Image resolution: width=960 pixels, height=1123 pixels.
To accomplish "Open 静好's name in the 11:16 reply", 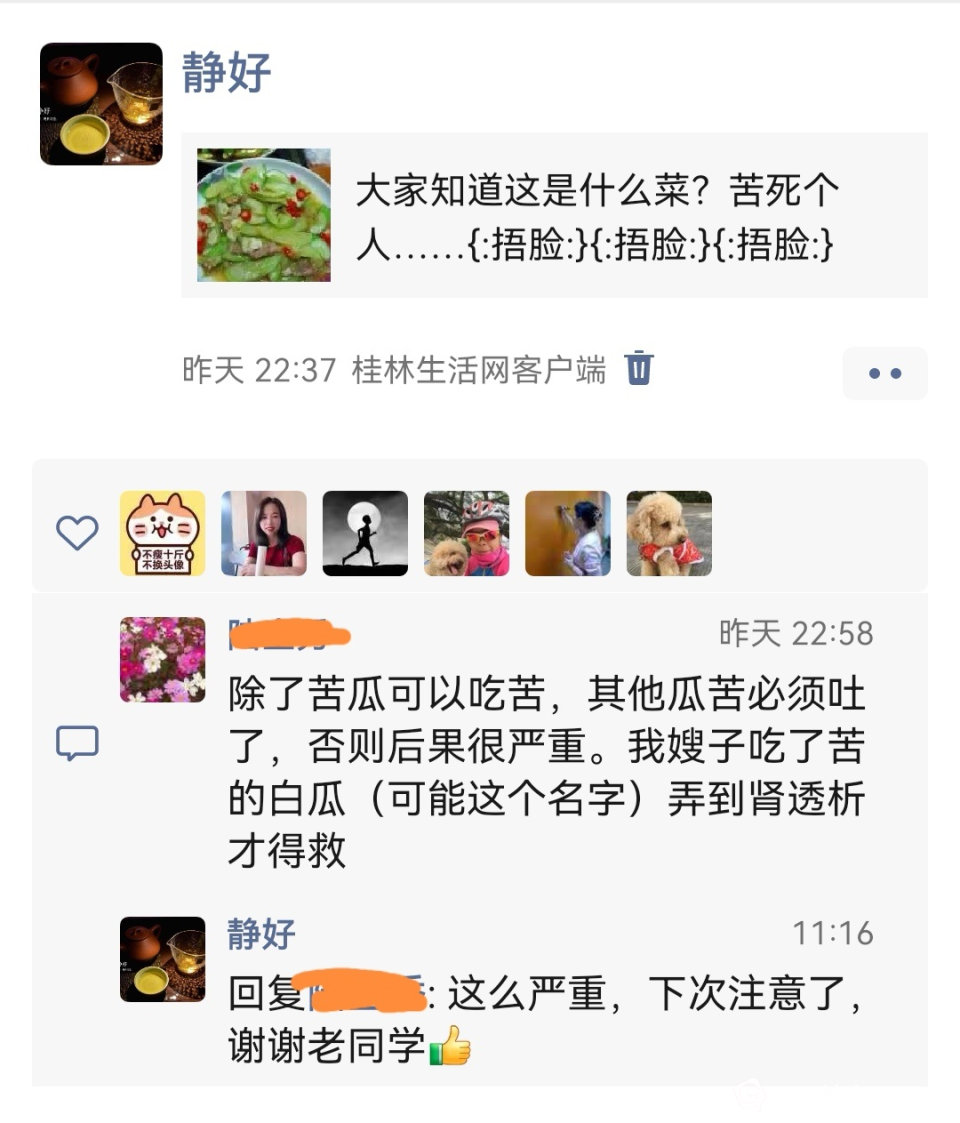I will (x=261, y=934).
